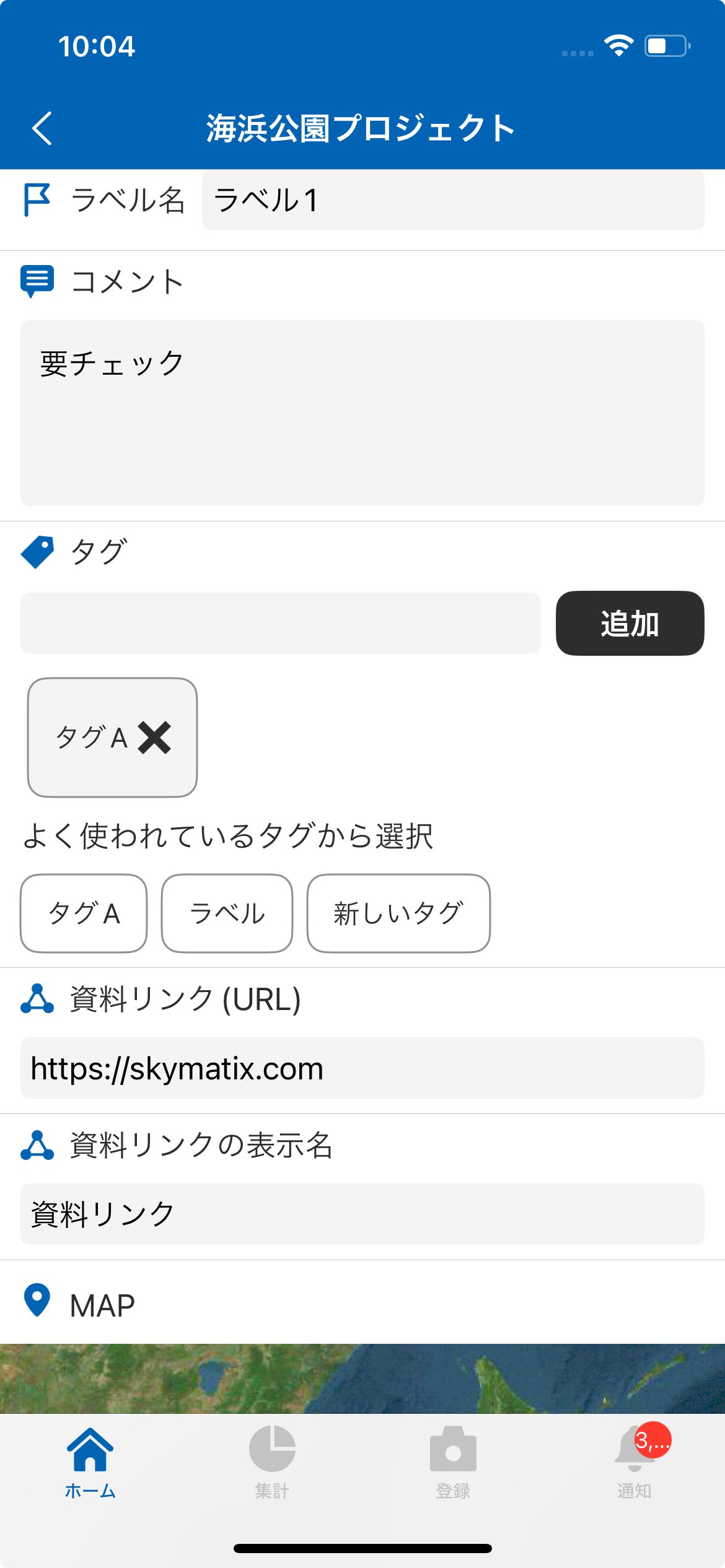This screenshot has height=1568, width=725.
Task: Tap the empty tag input field
Action: (x=280, y=623)
